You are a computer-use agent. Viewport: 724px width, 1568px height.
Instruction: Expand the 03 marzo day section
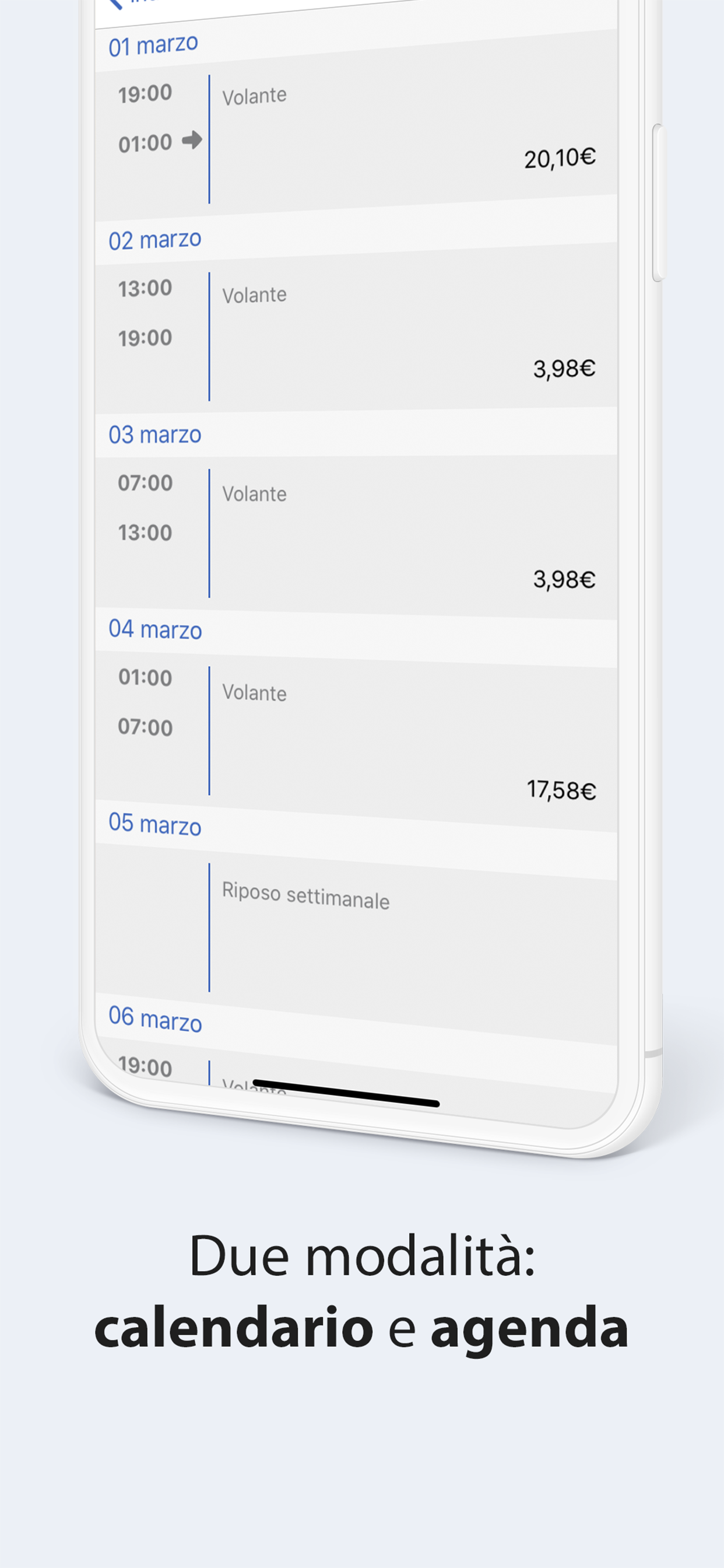(x=154, y=435)
